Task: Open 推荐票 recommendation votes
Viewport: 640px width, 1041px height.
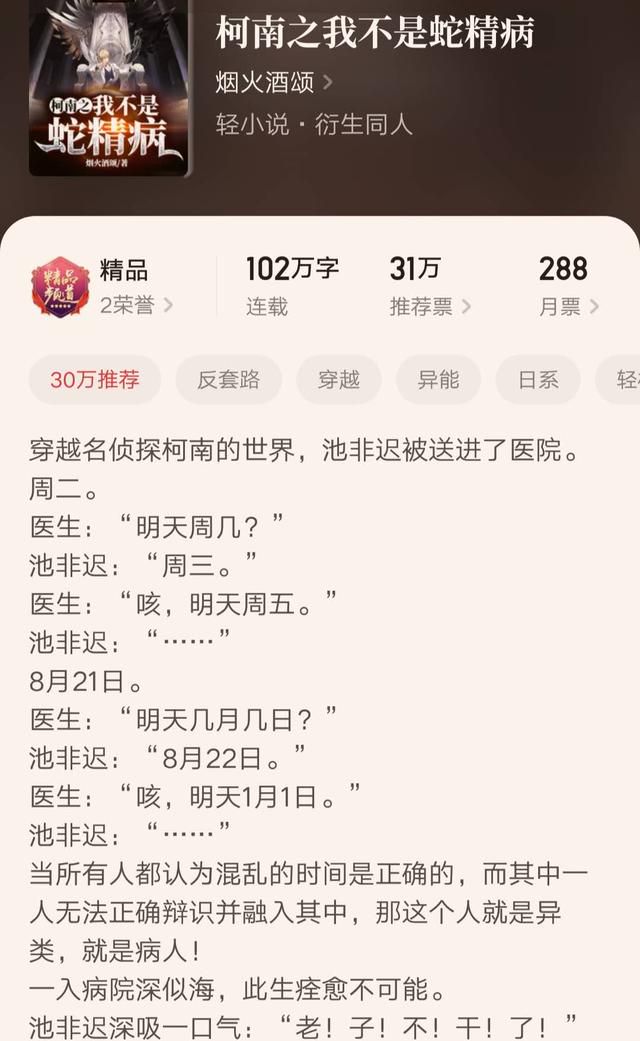Action: pos(430,287)
